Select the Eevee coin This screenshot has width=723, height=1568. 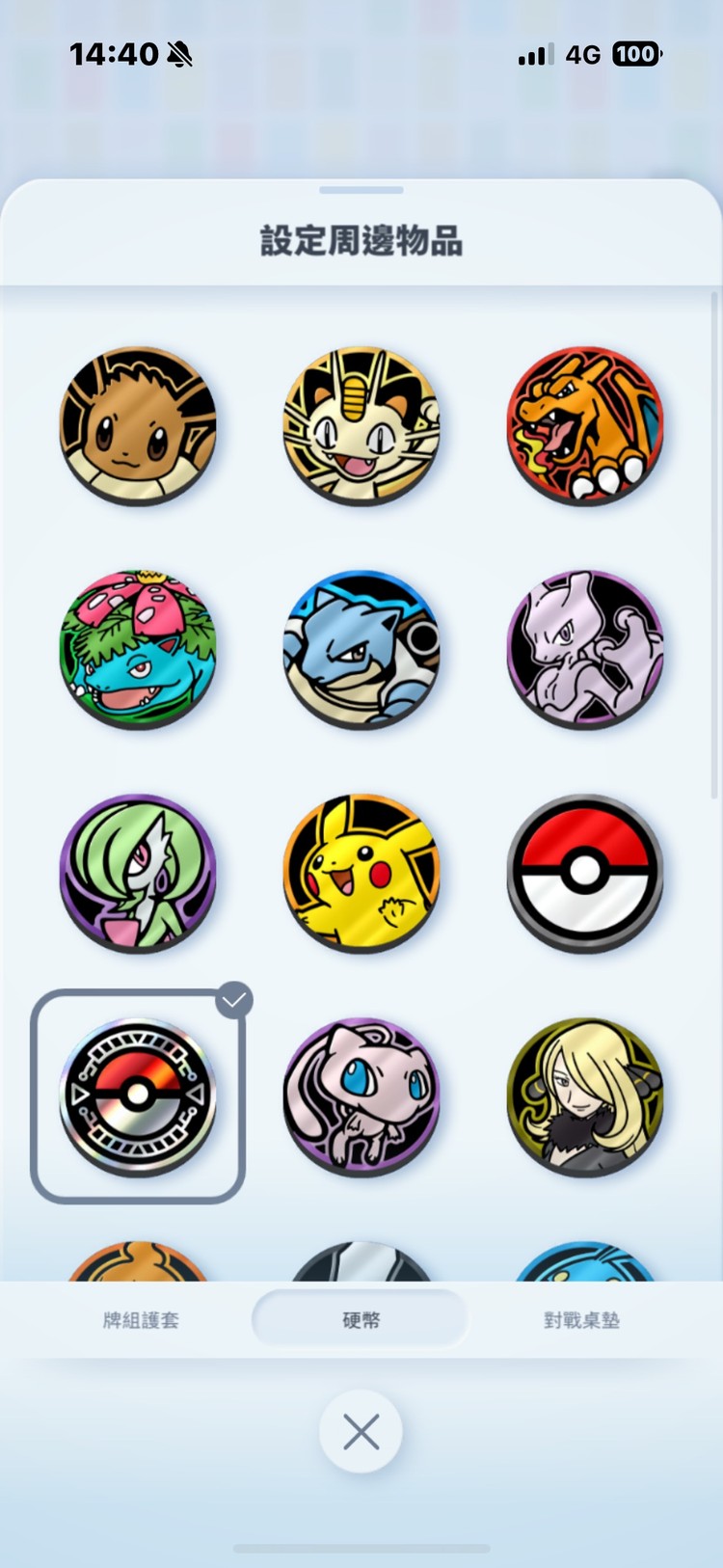click(x=138, y=424)
